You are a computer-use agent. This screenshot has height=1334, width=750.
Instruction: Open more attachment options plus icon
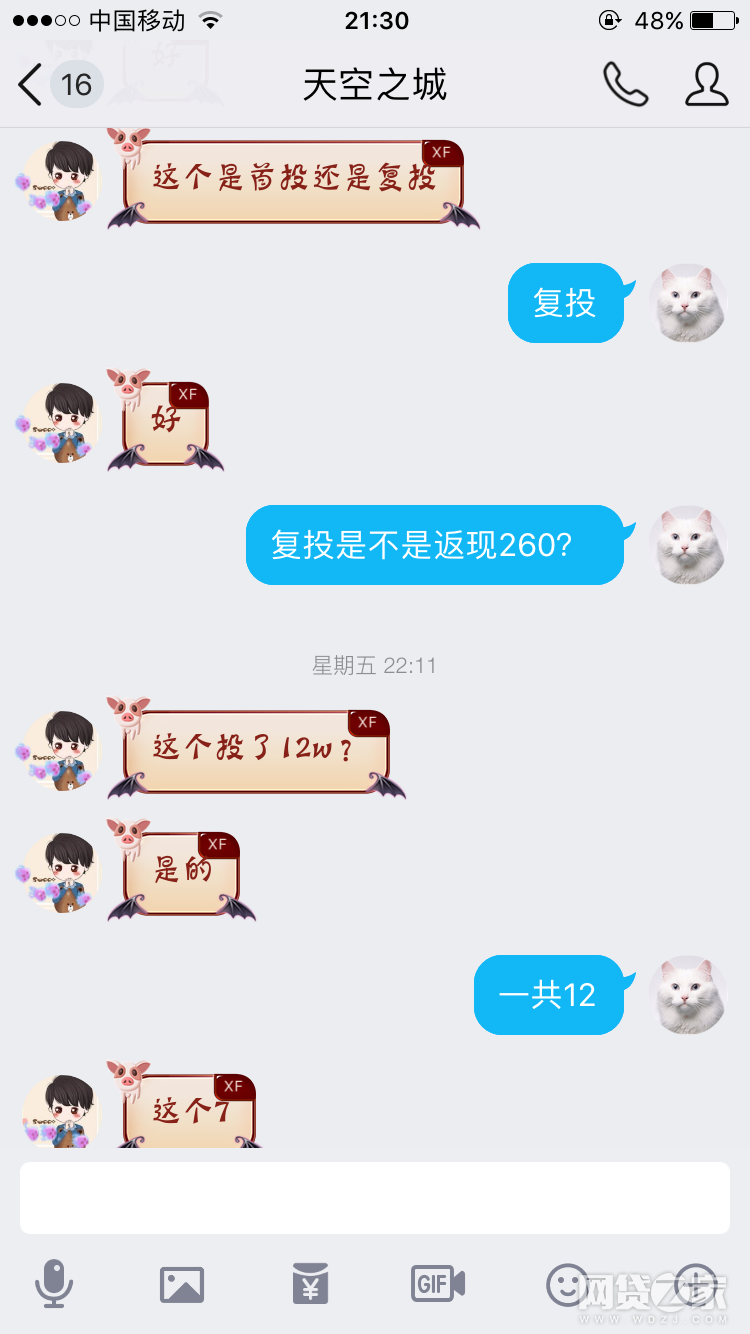pos(695,1284)
